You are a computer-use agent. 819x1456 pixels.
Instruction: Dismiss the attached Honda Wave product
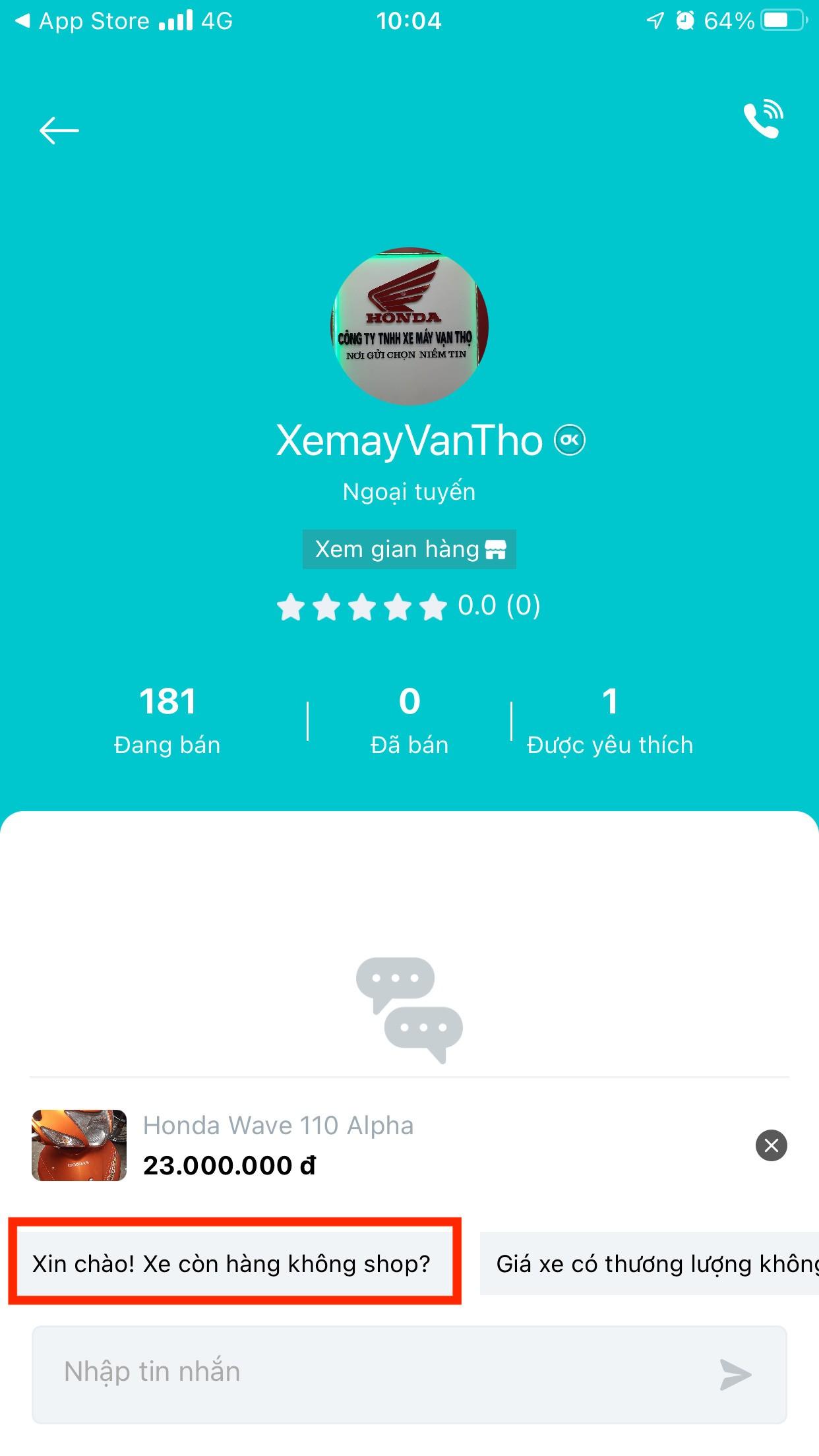(771, 1145)
